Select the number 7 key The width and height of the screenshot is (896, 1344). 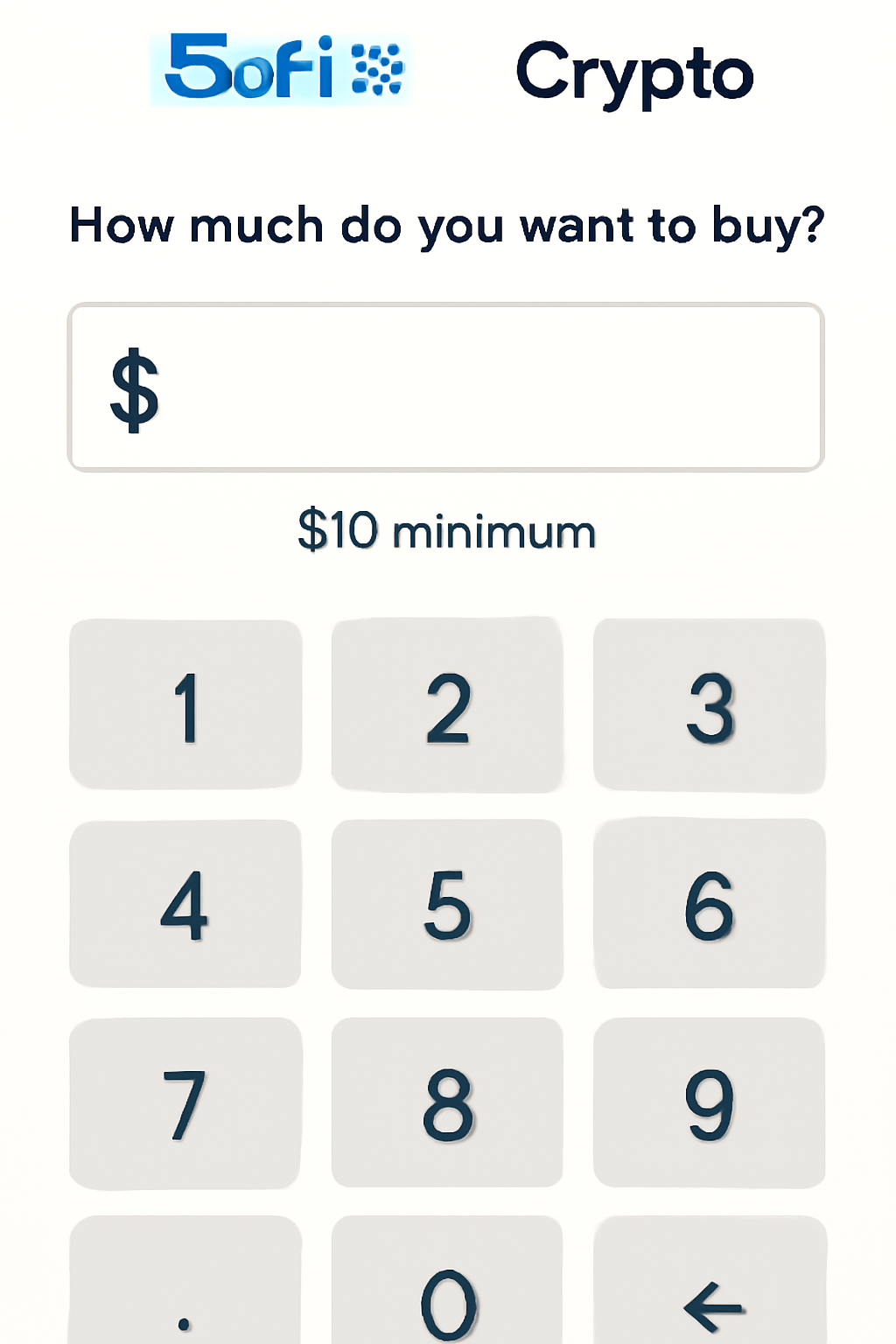[x=185, y=1104]
